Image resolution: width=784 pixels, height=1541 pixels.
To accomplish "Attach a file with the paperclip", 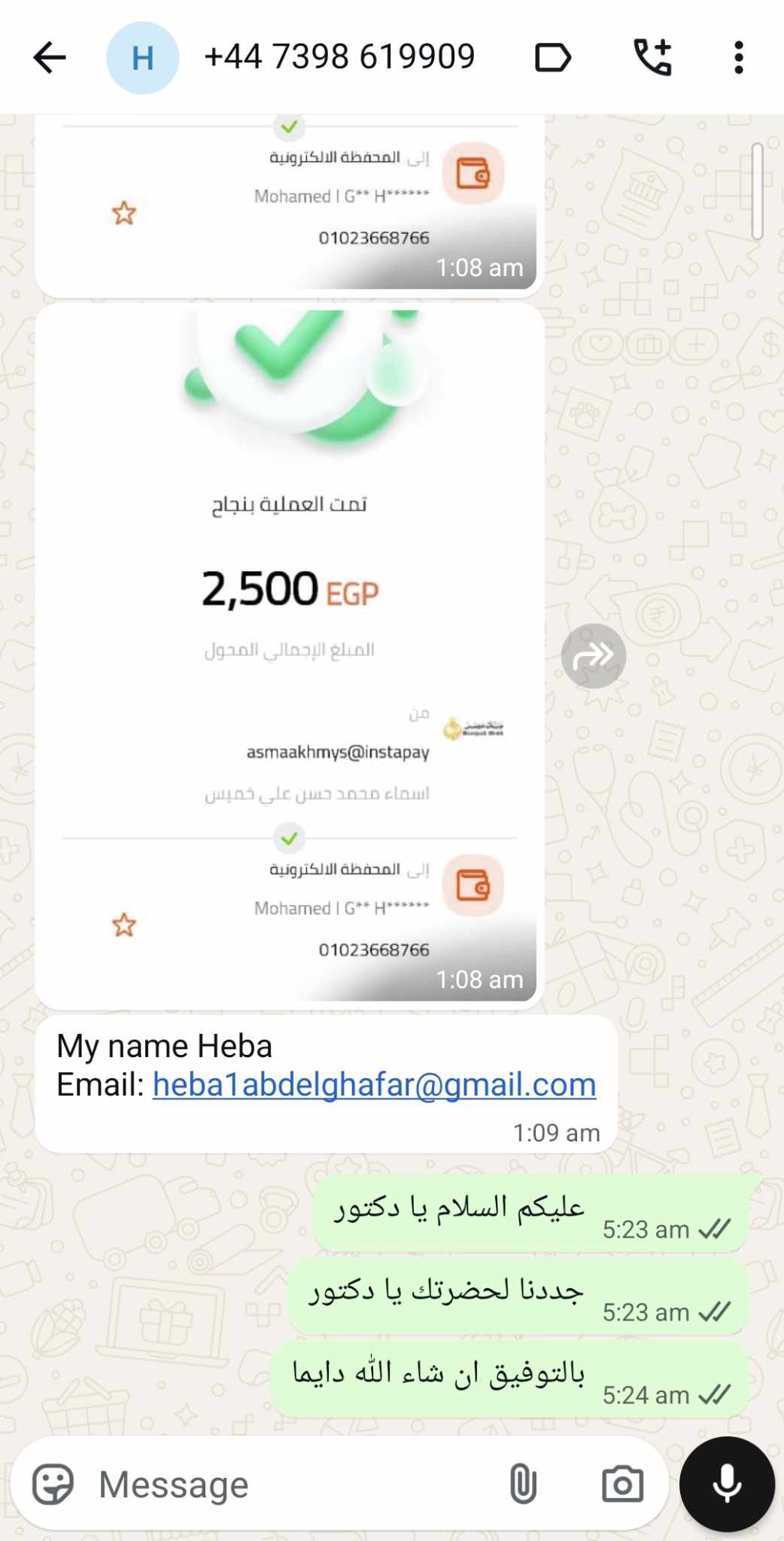I will 523,1485.
